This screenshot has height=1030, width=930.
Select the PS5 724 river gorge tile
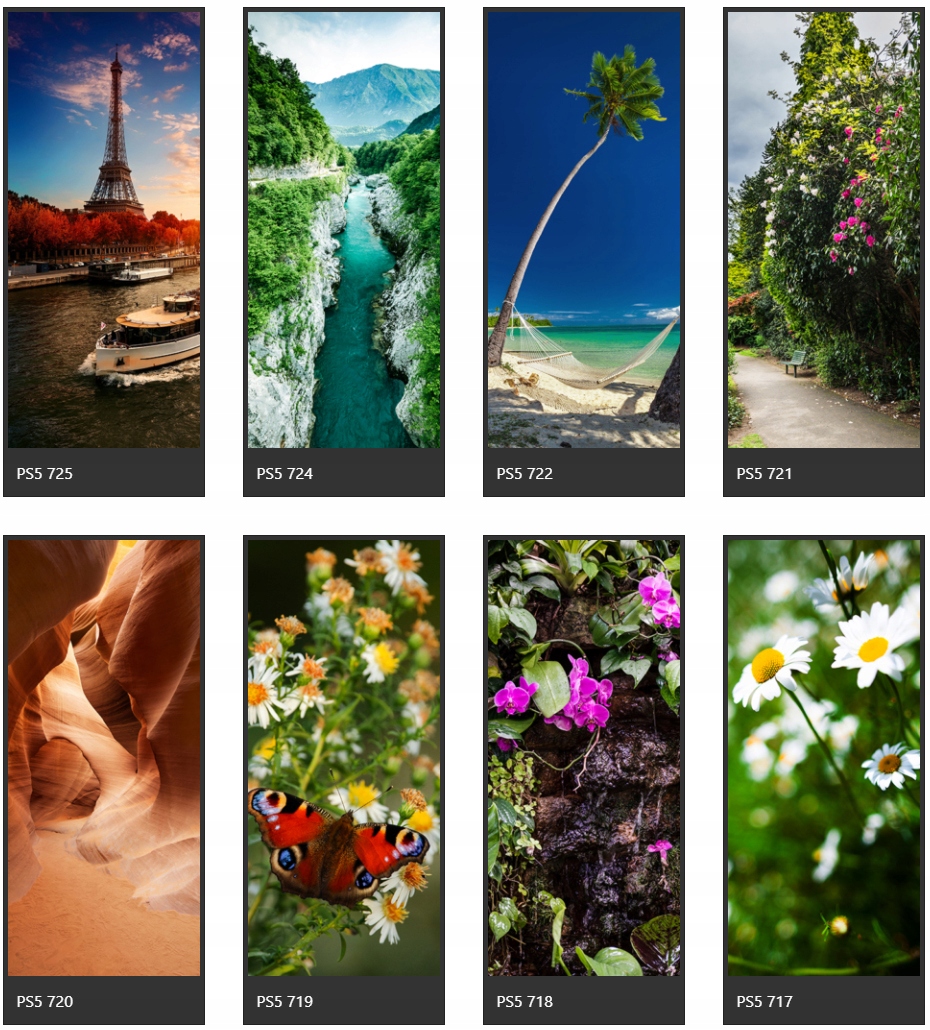point(344,230)
